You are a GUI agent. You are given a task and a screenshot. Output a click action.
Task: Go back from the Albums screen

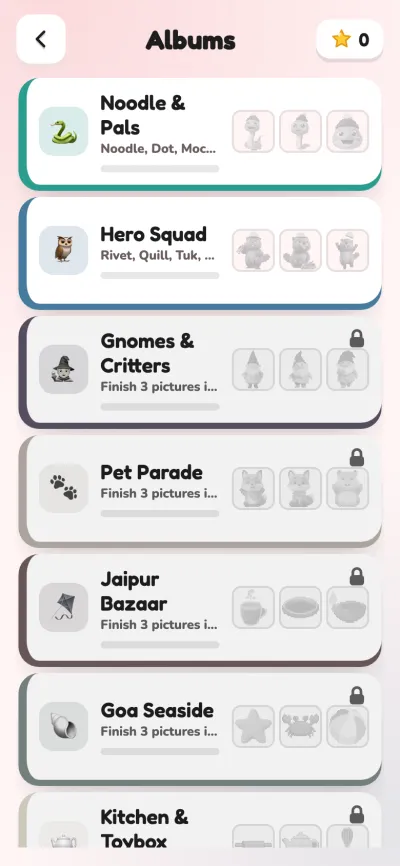[41, 39]
